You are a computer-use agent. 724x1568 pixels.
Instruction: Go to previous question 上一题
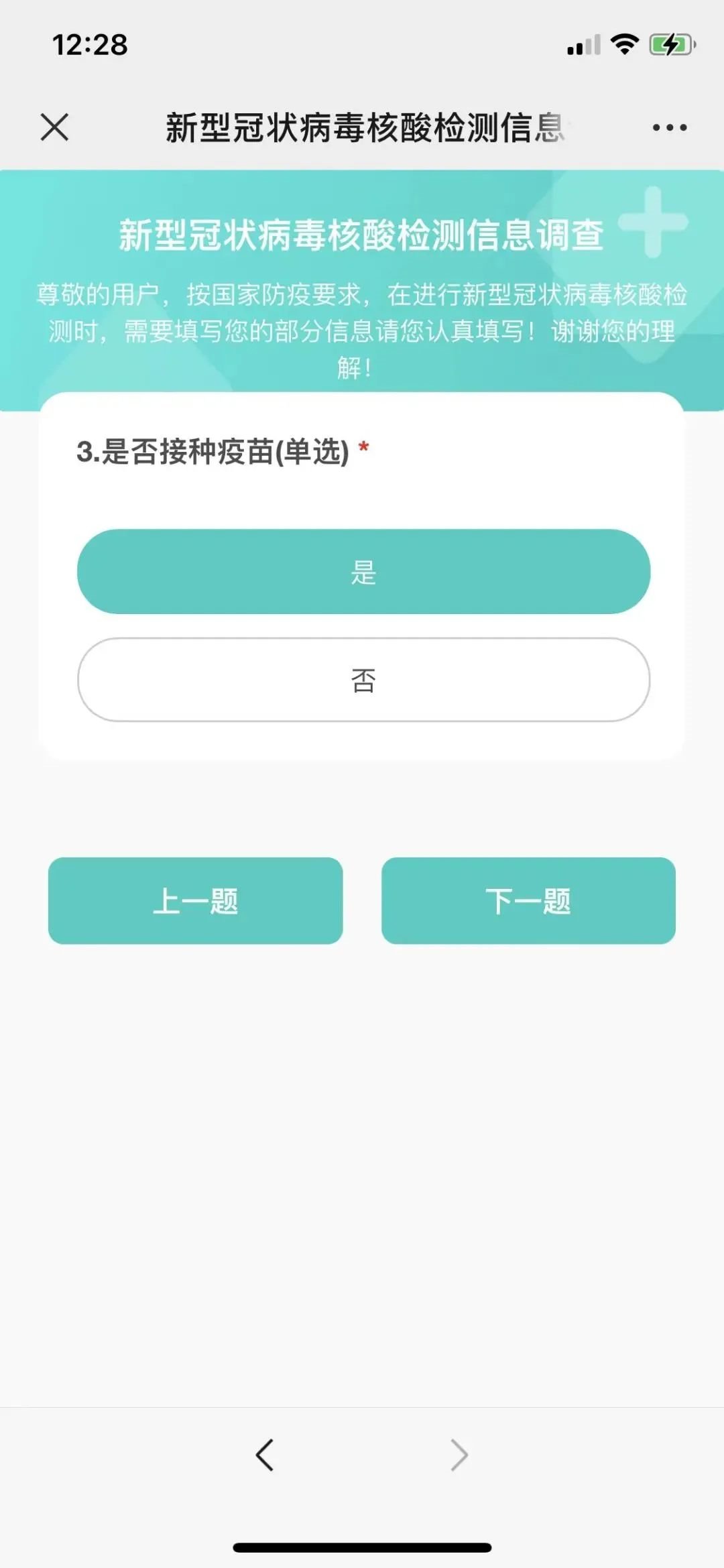tap(195, 900)
